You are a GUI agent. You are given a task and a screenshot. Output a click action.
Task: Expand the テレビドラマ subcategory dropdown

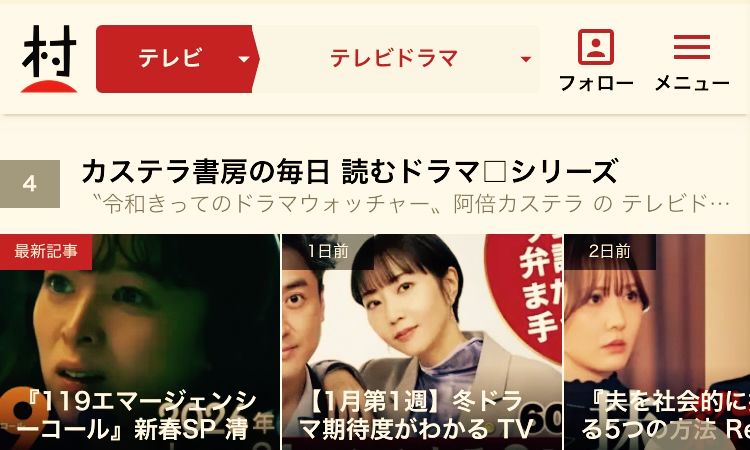click(399, 59)
